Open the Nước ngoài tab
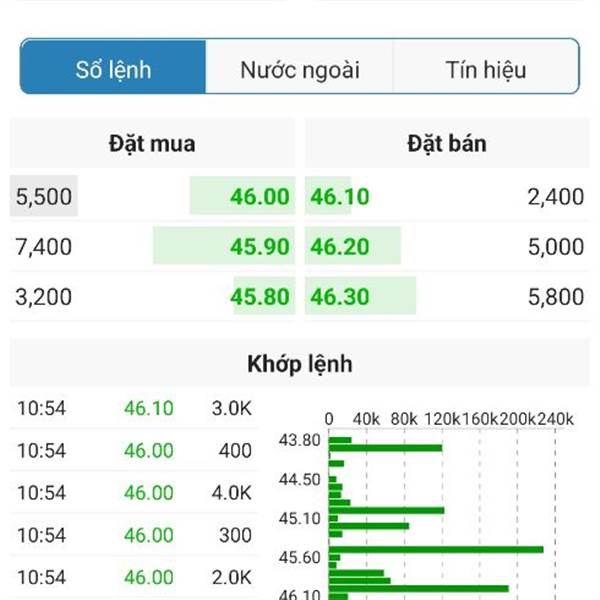 (x=299, y=69)
